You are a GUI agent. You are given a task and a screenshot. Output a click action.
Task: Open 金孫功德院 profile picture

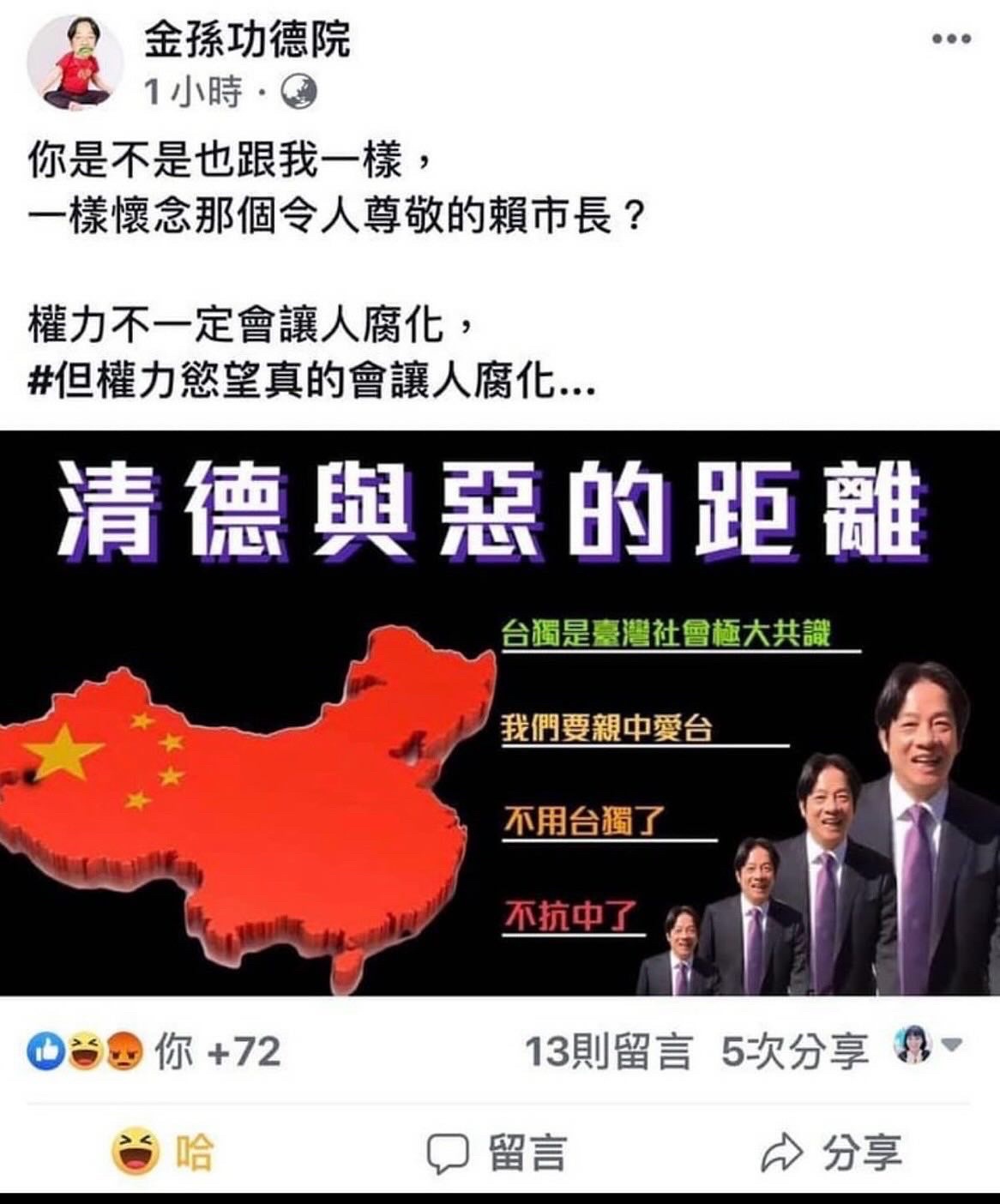click(x=75, y=63)
